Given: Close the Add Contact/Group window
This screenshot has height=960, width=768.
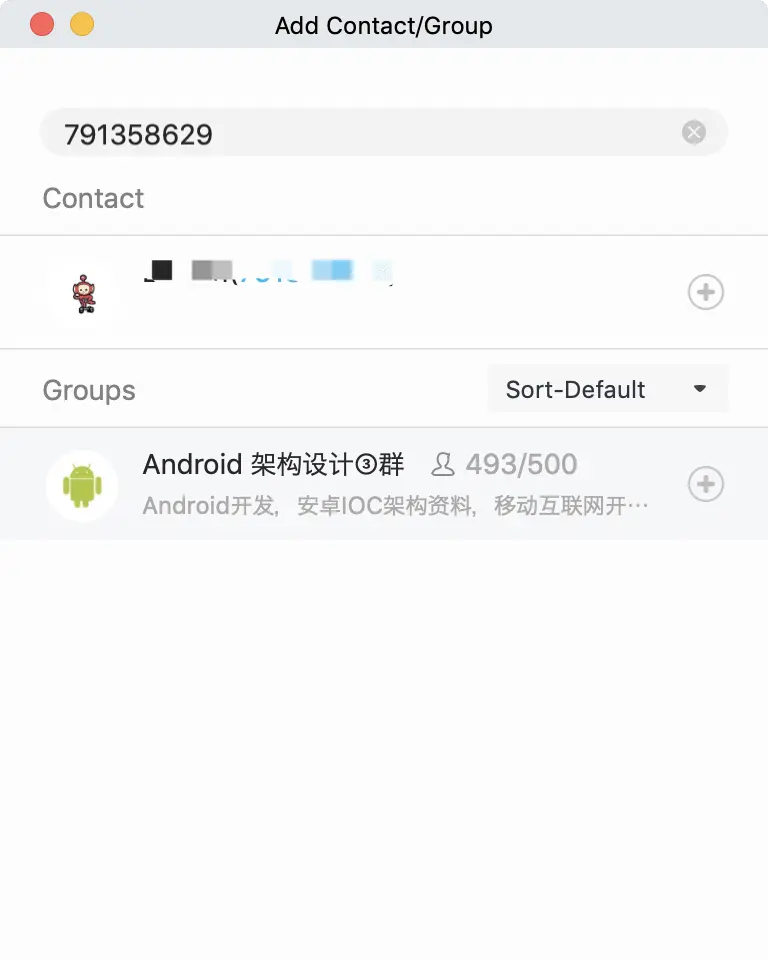Looking at the screenshot, I should coord(42,25).
